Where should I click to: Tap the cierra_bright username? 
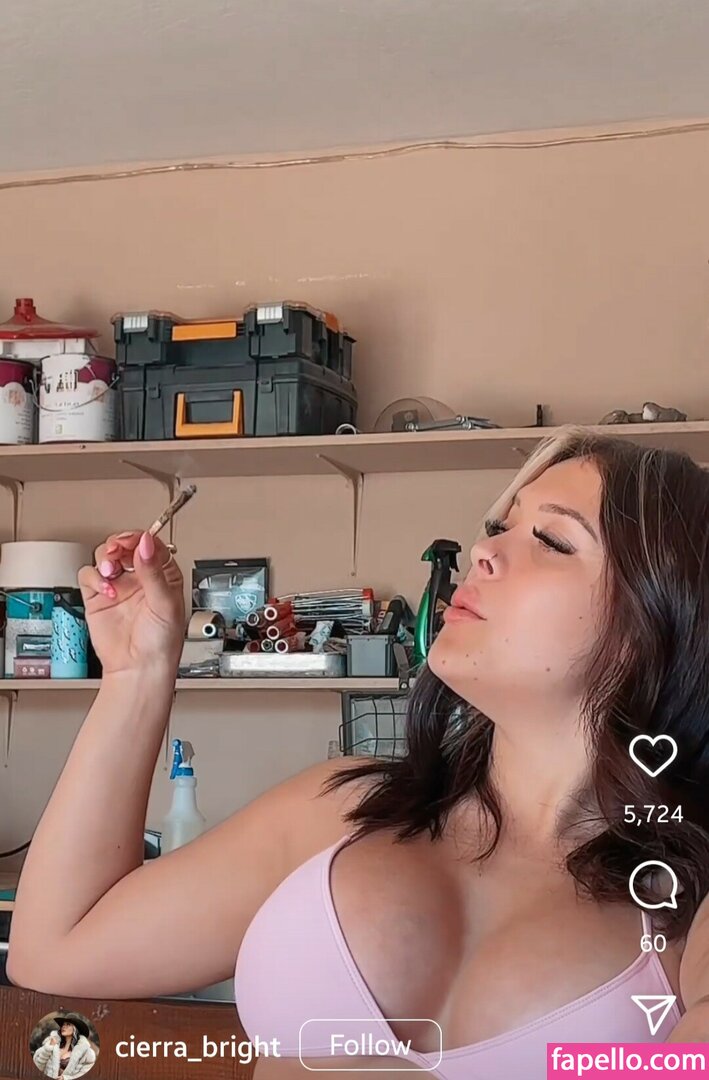197,1047
